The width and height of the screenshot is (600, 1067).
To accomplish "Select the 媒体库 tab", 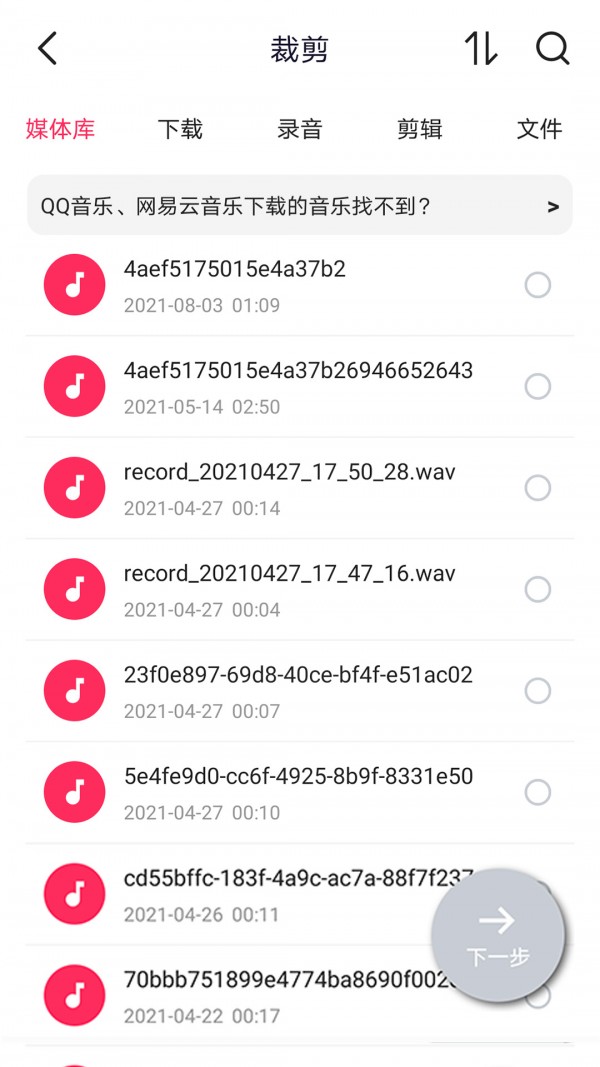I will pos(60,129).
